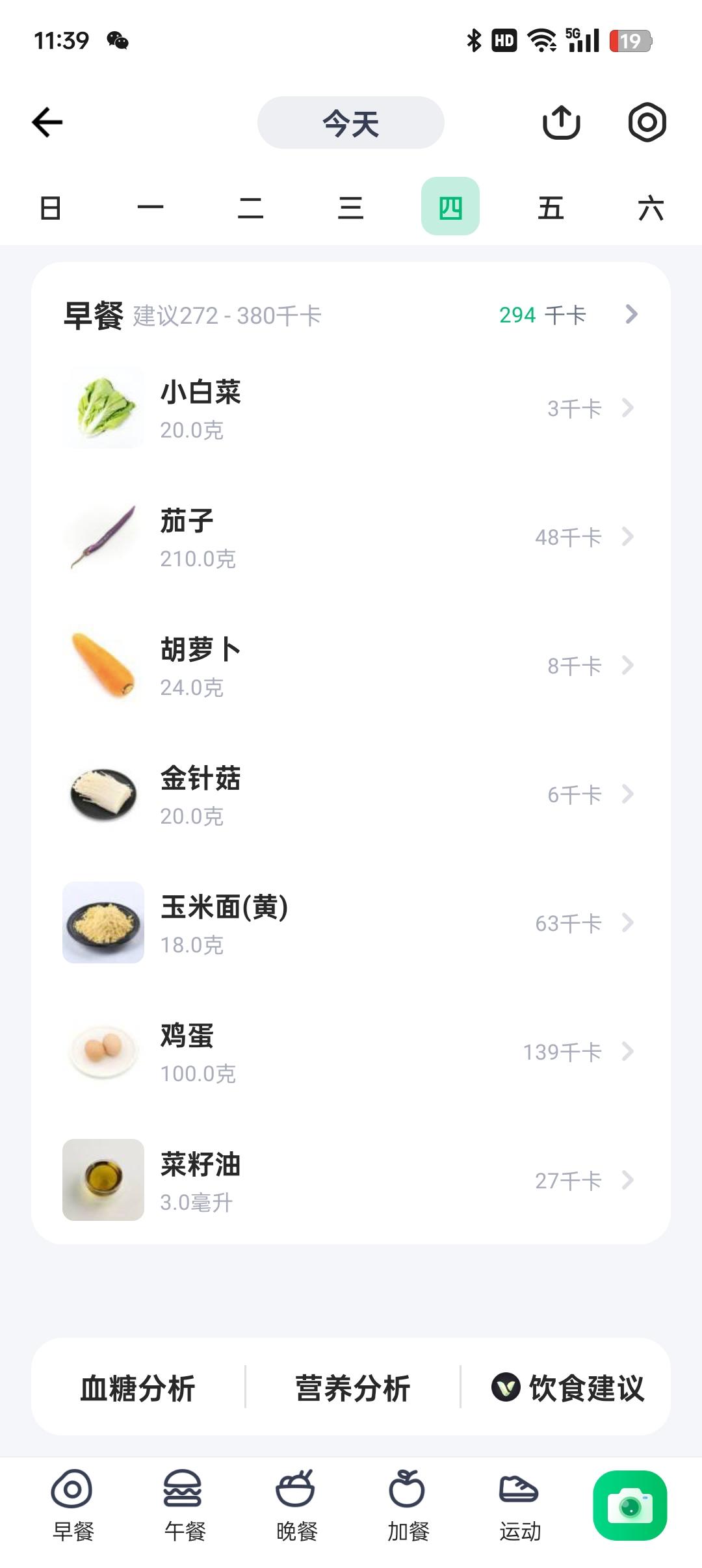Open 营养分析 nutrition analysis
The height and width of the screenshot is (1568, 702).
352,1388
